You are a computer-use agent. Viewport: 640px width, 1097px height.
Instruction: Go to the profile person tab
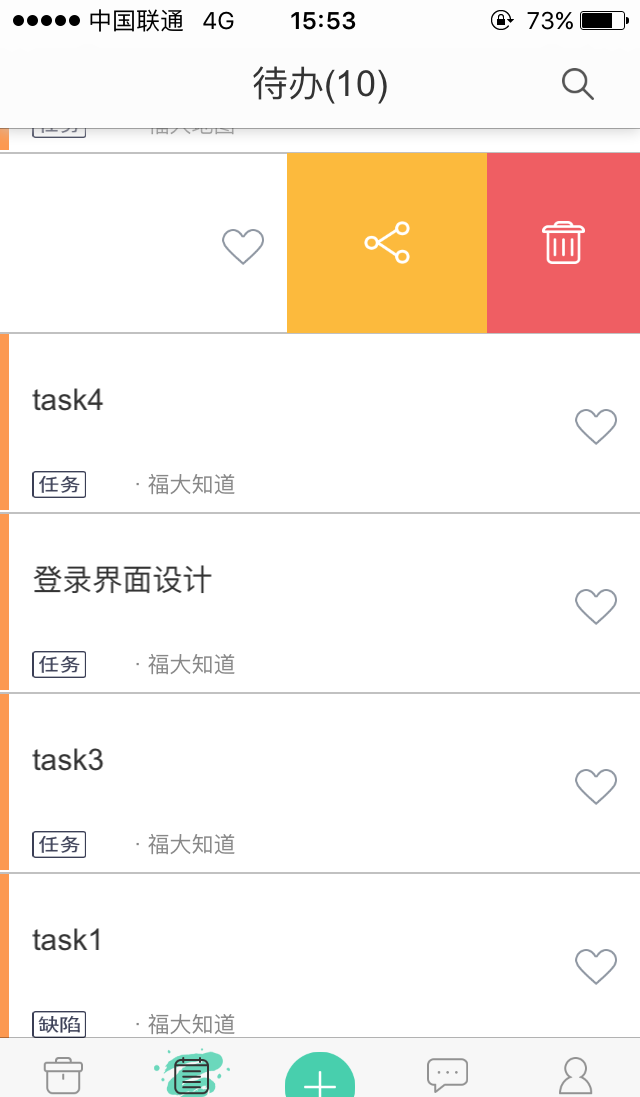tap(576, 1076)
